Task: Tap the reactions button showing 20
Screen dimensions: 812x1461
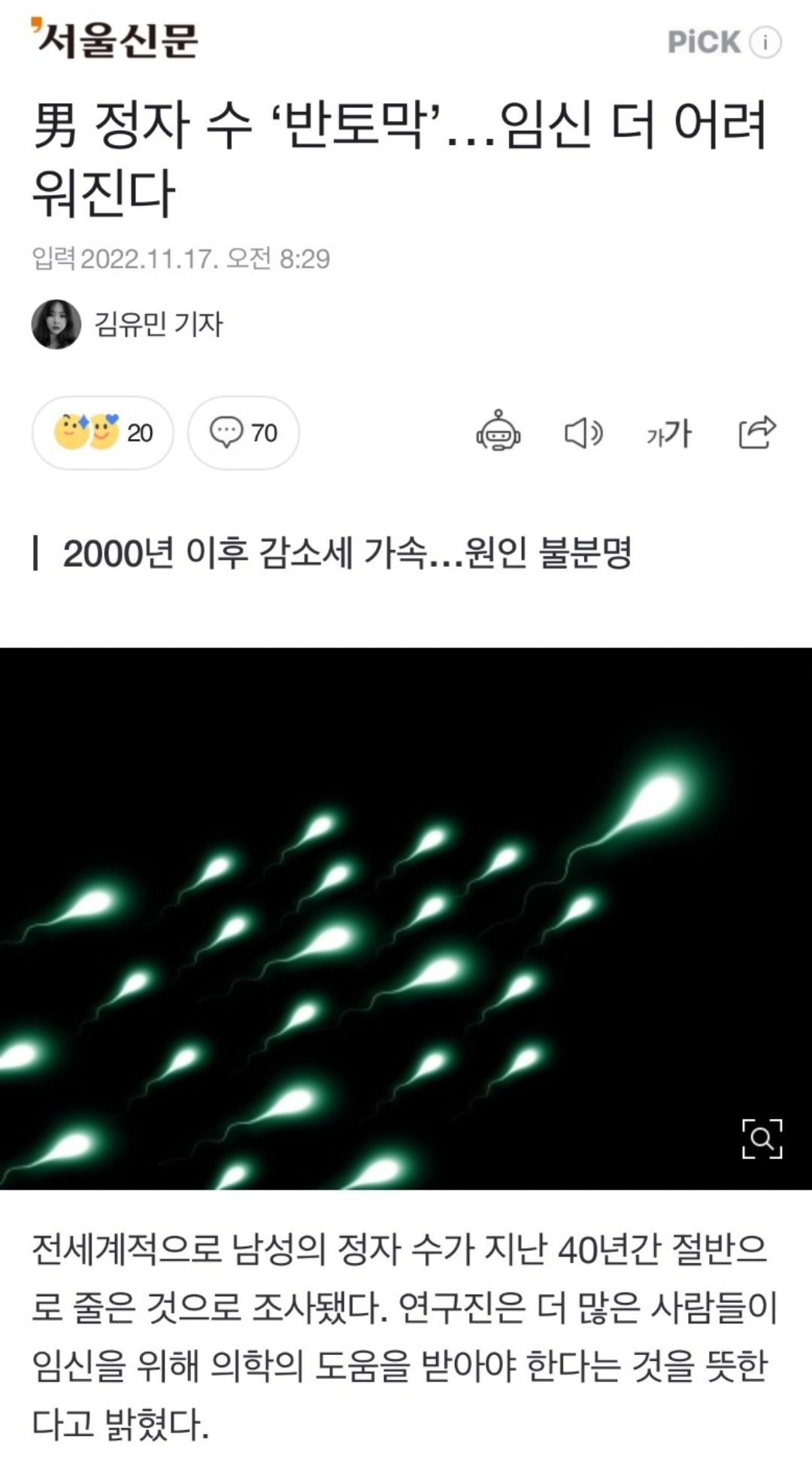Action: click(103, 433)
